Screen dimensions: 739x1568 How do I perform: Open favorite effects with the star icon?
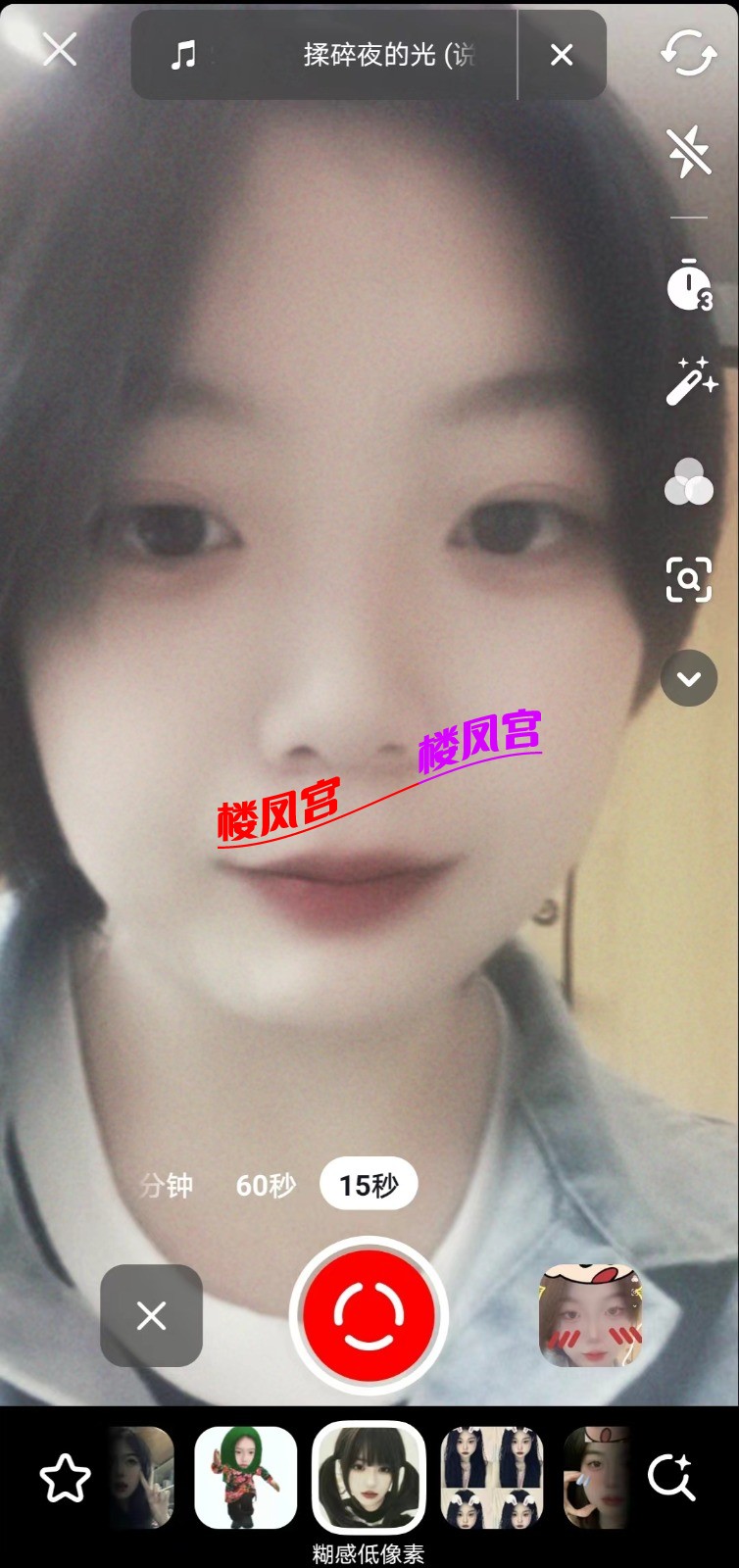tap(65, 1478)
